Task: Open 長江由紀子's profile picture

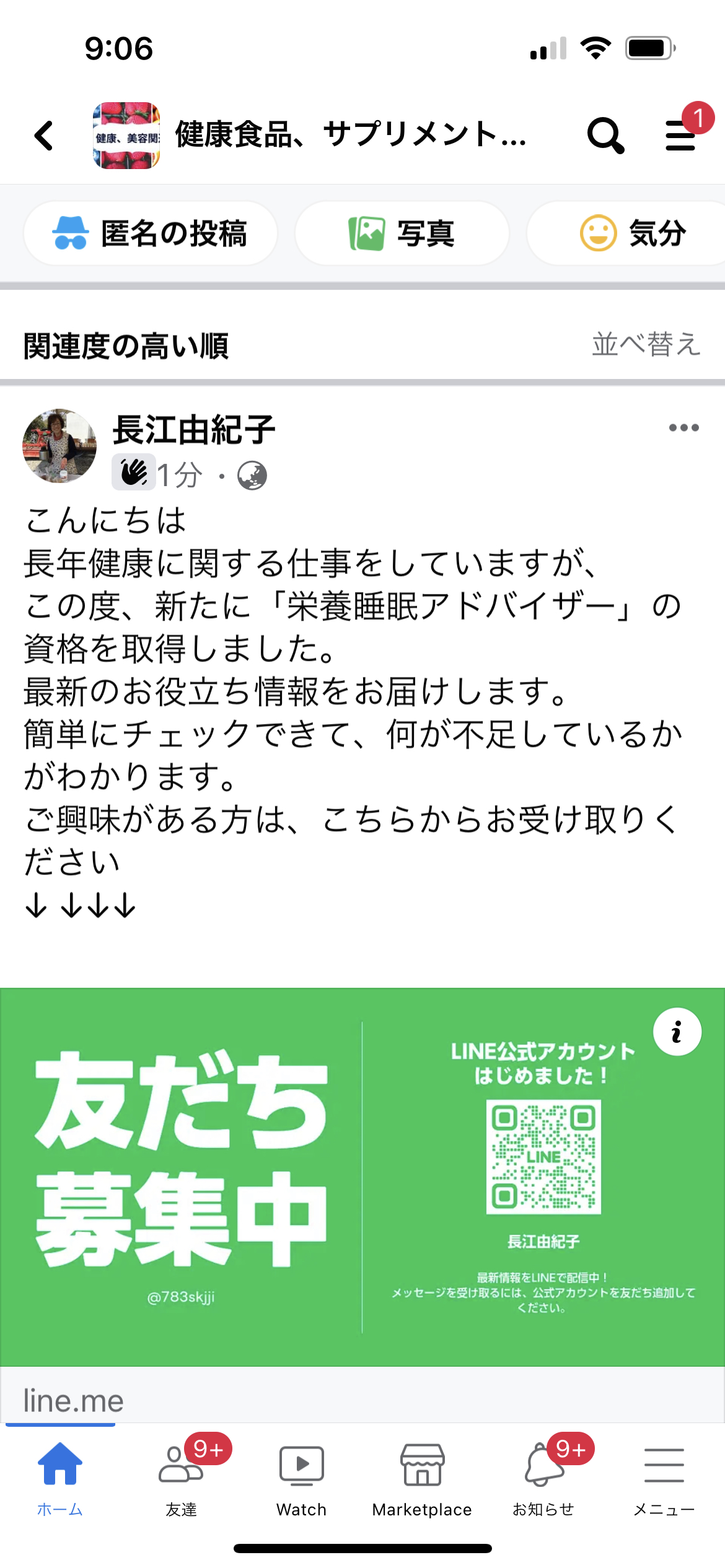Action: click(59, 445)
